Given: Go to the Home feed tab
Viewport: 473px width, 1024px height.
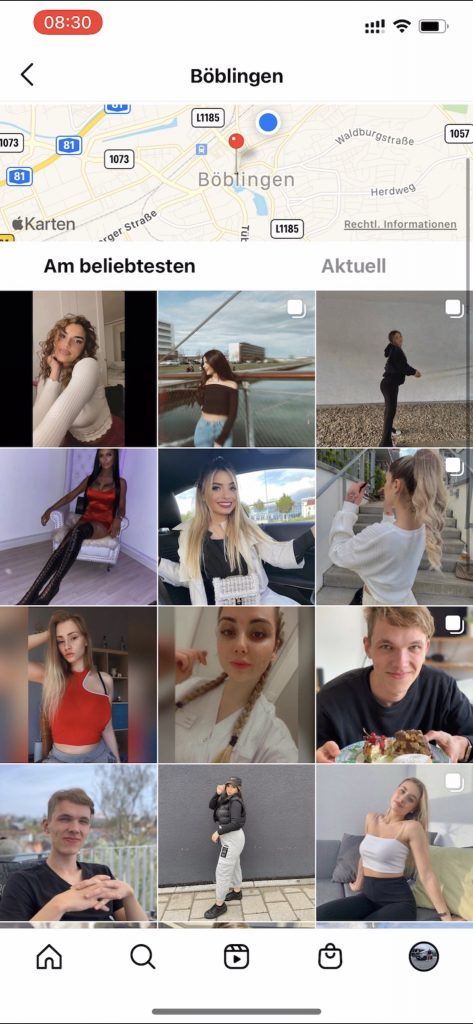Looking at the screenshot, I should coord(49,956).
